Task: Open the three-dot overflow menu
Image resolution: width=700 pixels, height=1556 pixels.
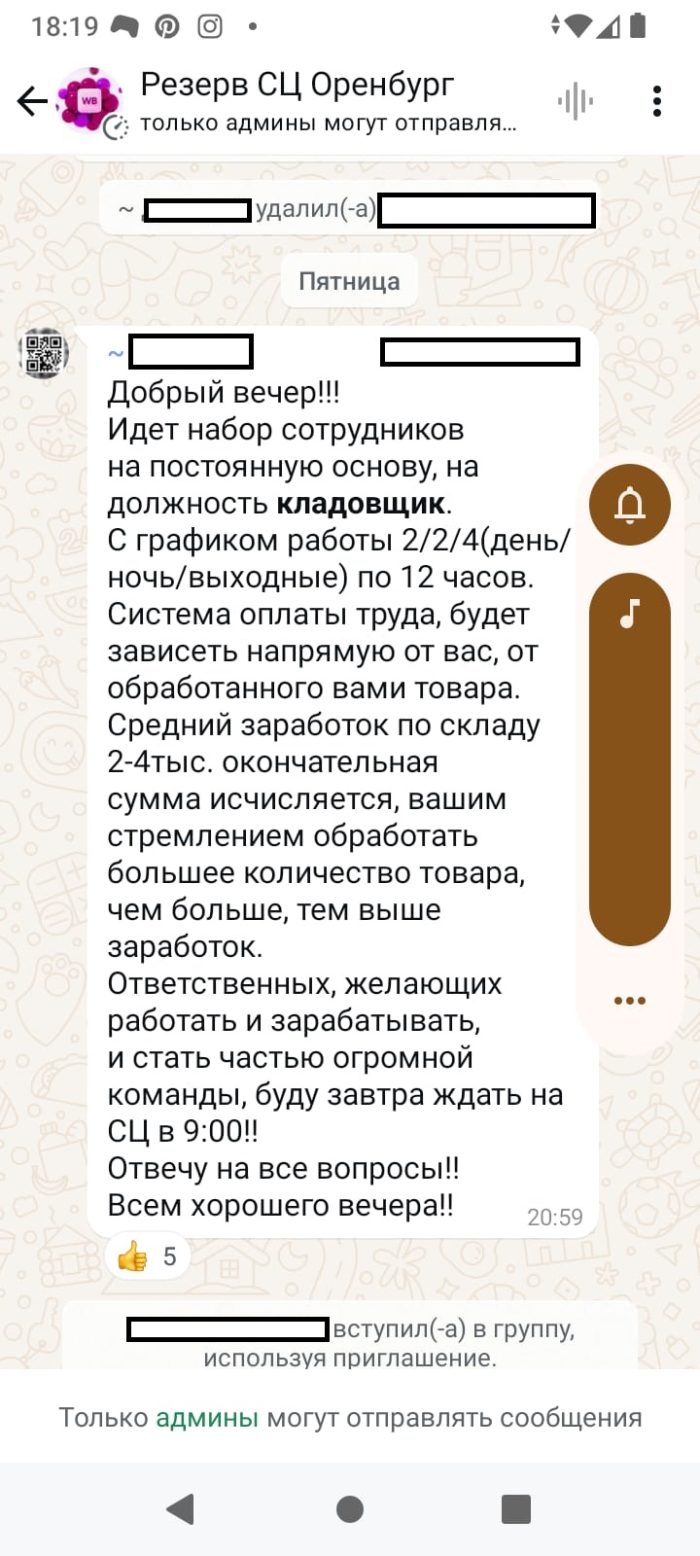Action: pos(657,101)
